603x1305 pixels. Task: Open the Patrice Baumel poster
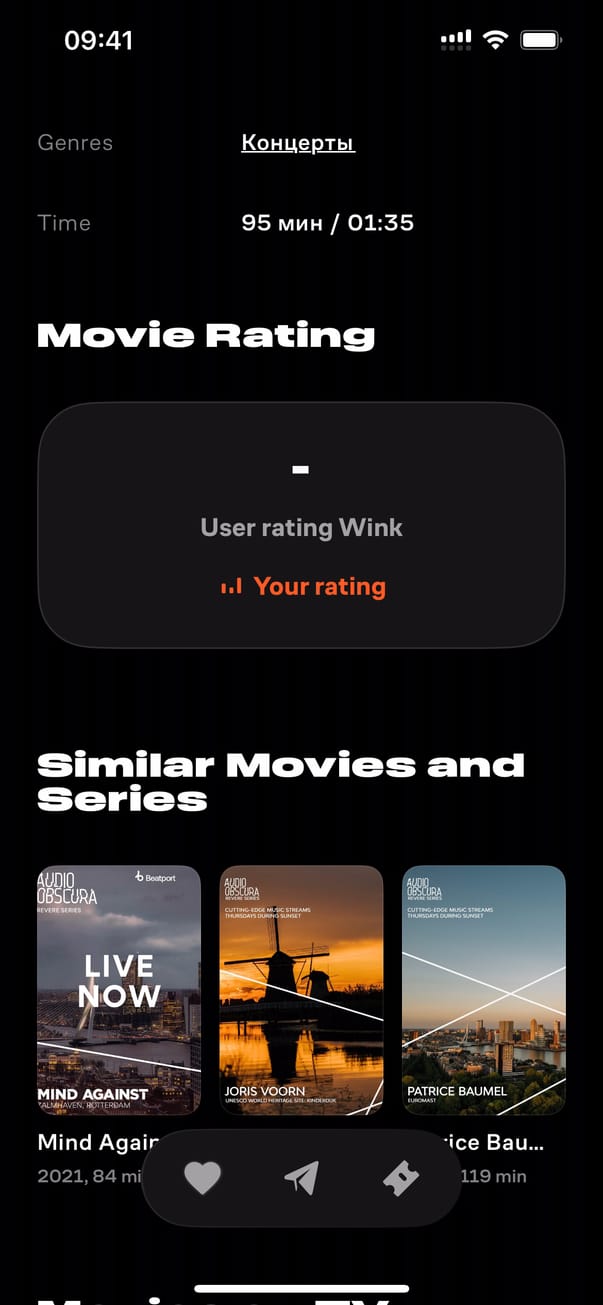click(484, 989)
